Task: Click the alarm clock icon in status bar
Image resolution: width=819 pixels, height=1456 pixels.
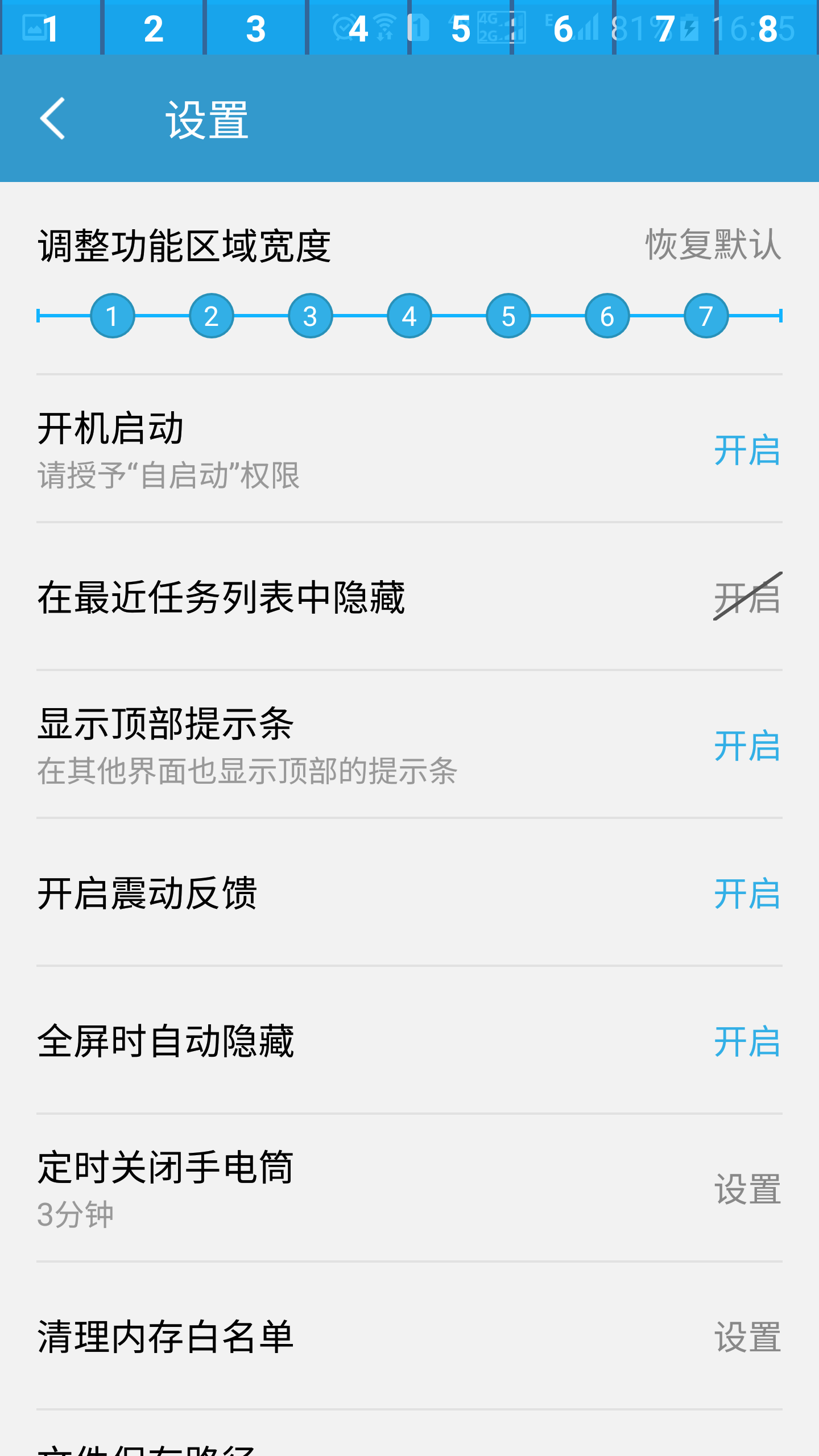Action: click(342, 27)
